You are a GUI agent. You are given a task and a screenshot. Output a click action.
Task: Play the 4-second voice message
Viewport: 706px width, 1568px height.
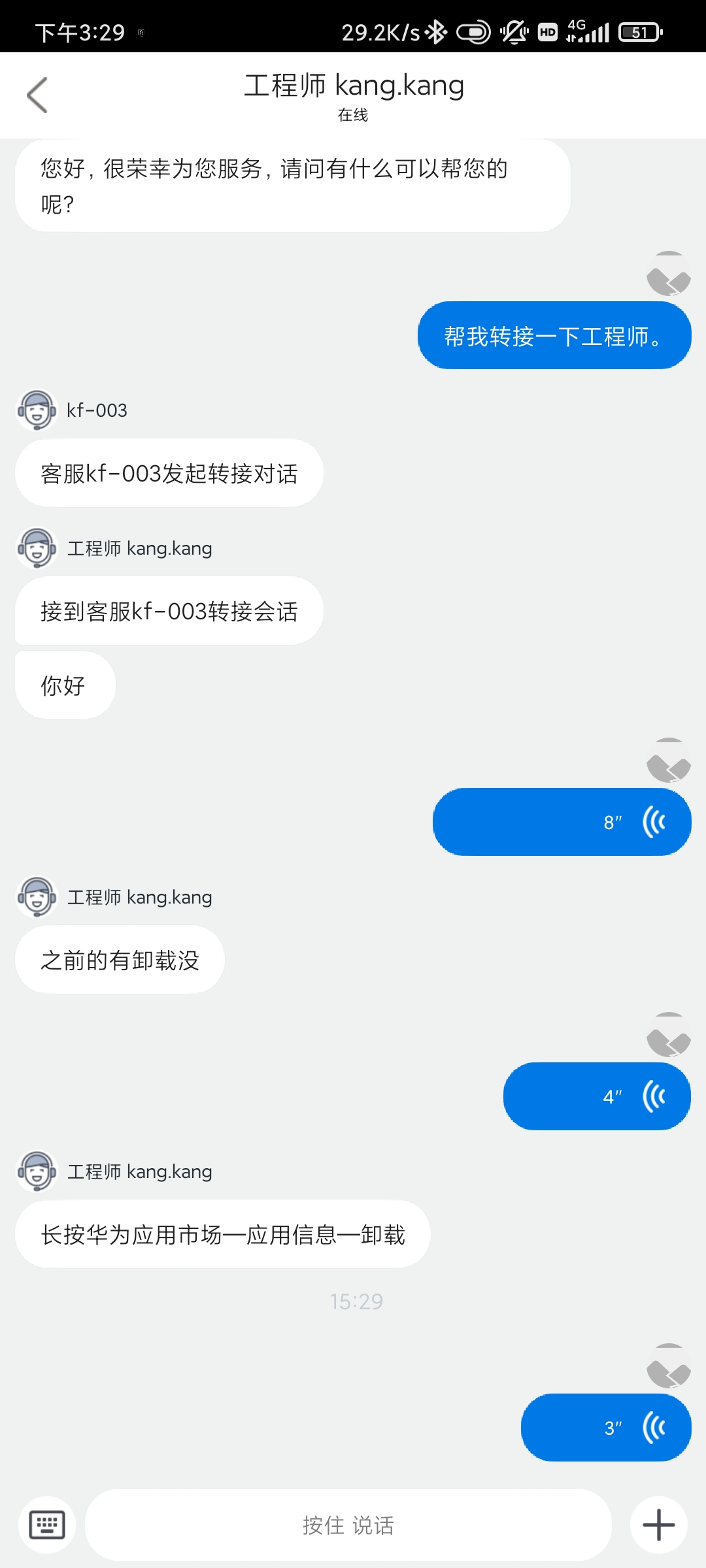(597, 1096)
